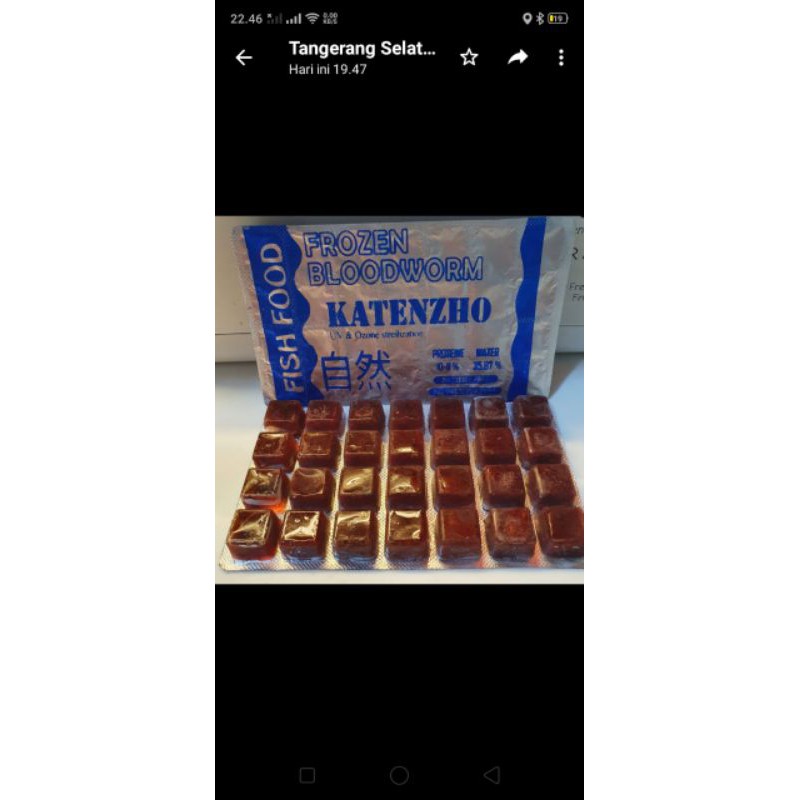The width and height of the screenshot is (800, 800).
Task: Tap the frozen bloodworm photo
Action: click(399, 400)
